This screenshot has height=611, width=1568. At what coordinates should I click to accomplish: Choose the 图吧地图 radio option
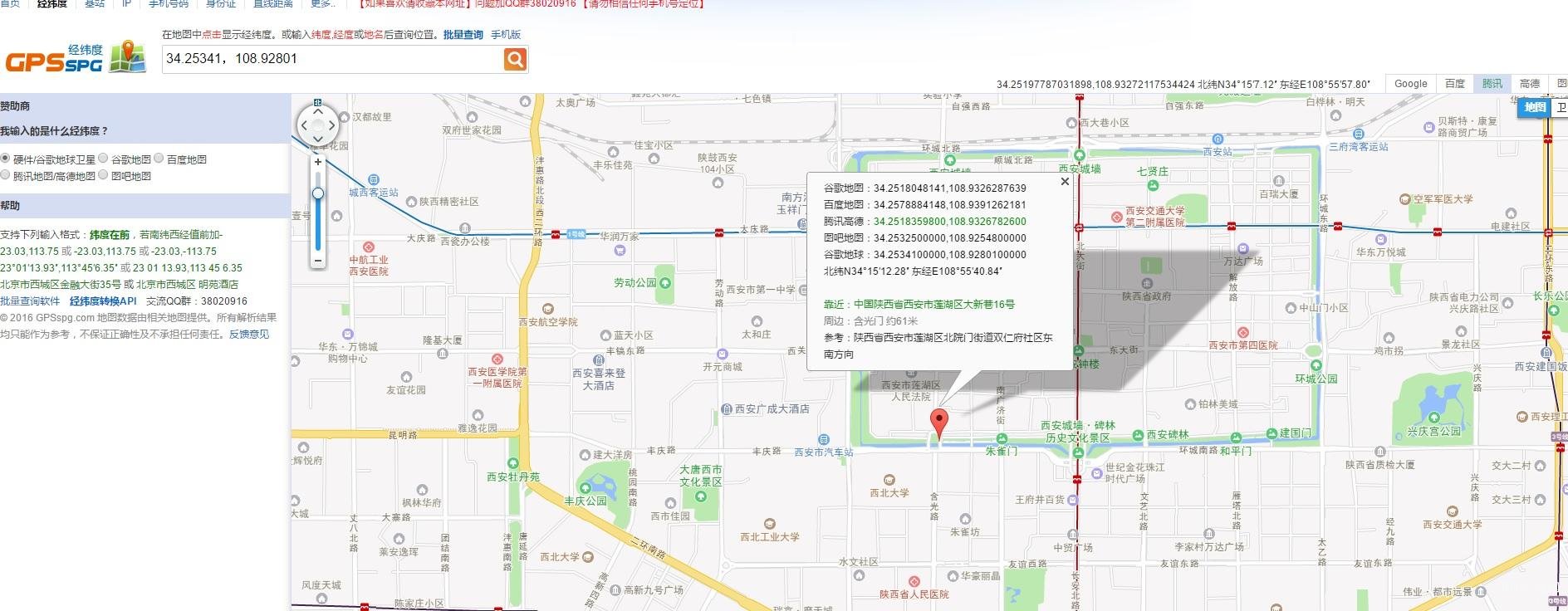click(104, 175)
